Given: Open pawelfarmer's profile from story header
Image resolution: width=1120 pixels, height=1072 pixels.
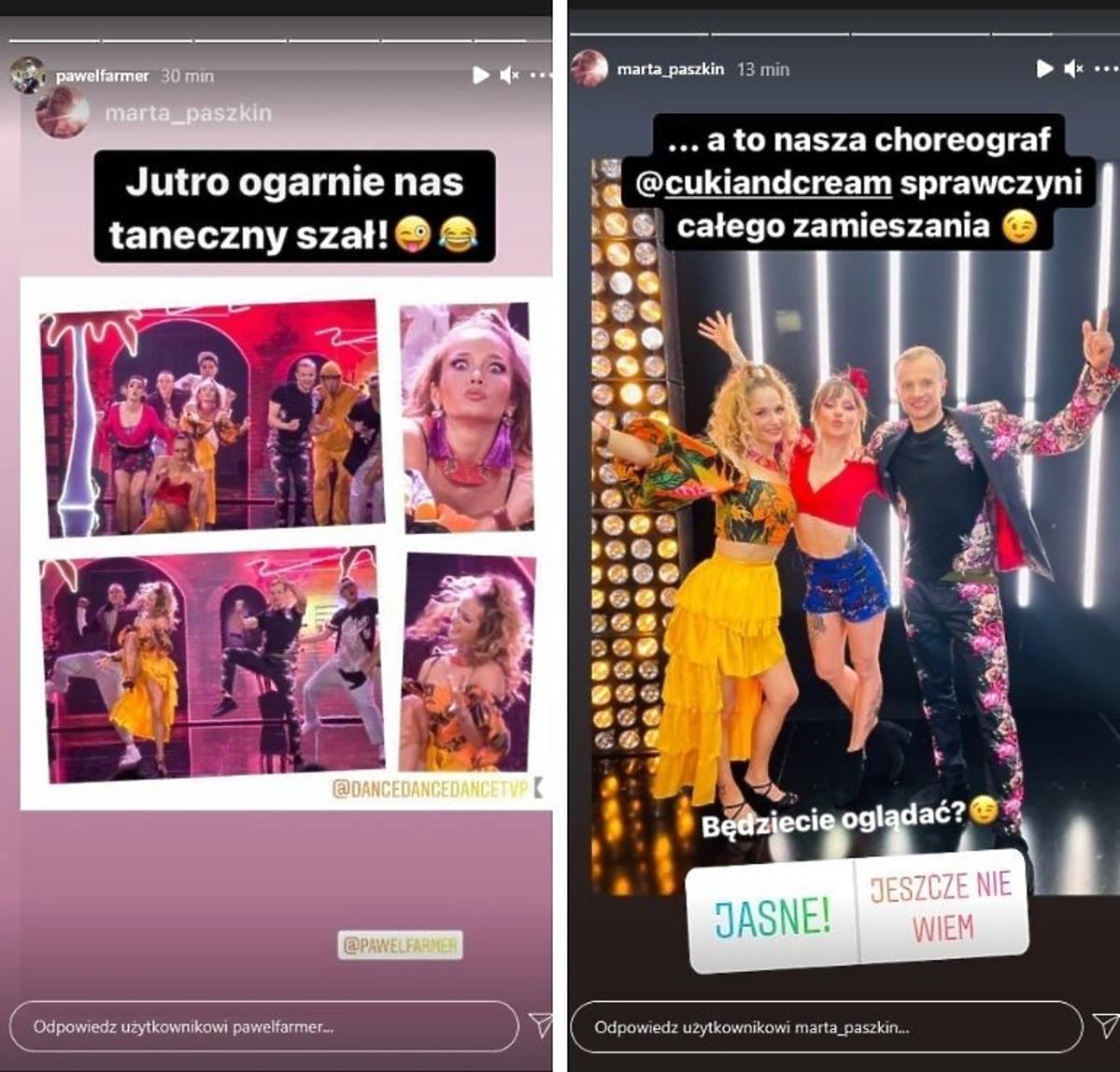Looking at the screenshot, I should (102, 76).
